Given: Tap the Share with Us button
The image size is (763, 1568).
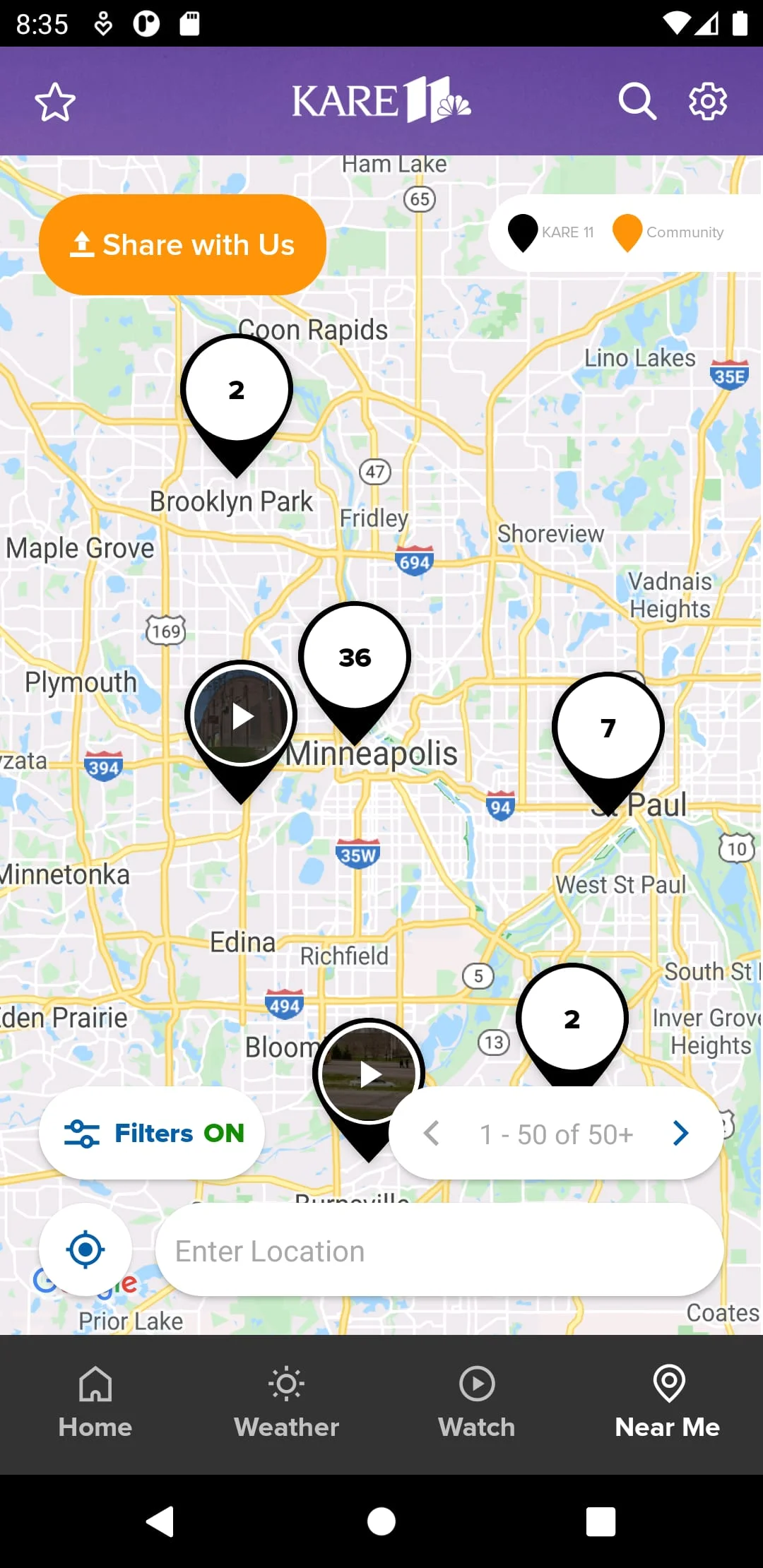Looking at the screenshot, I should [x=182, y=244].
